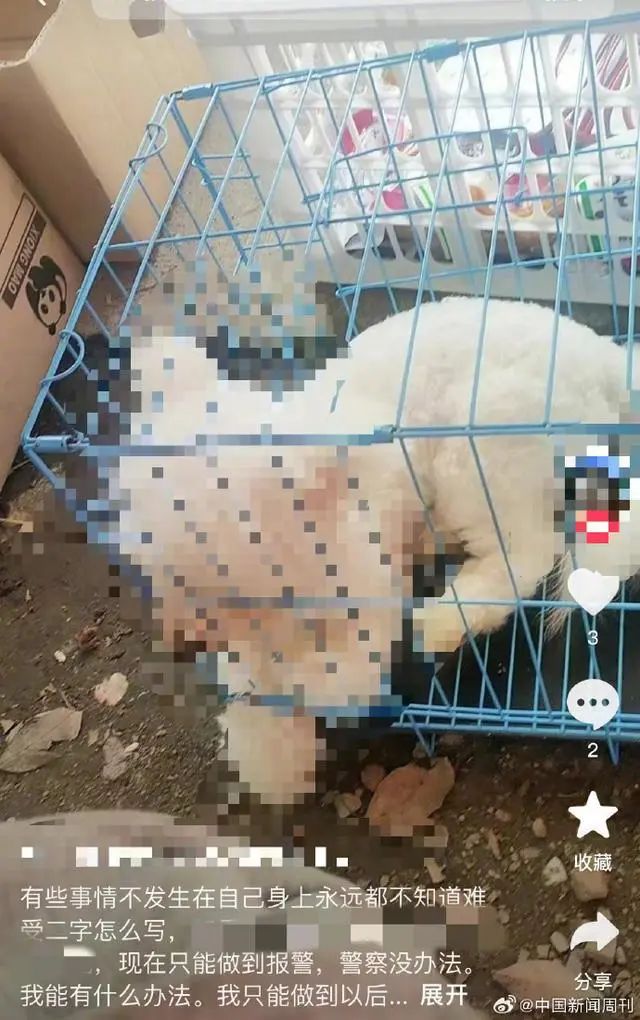Expand the caption with 展开
Viewport: 640px width, 1020px height.
pos(443,995)
